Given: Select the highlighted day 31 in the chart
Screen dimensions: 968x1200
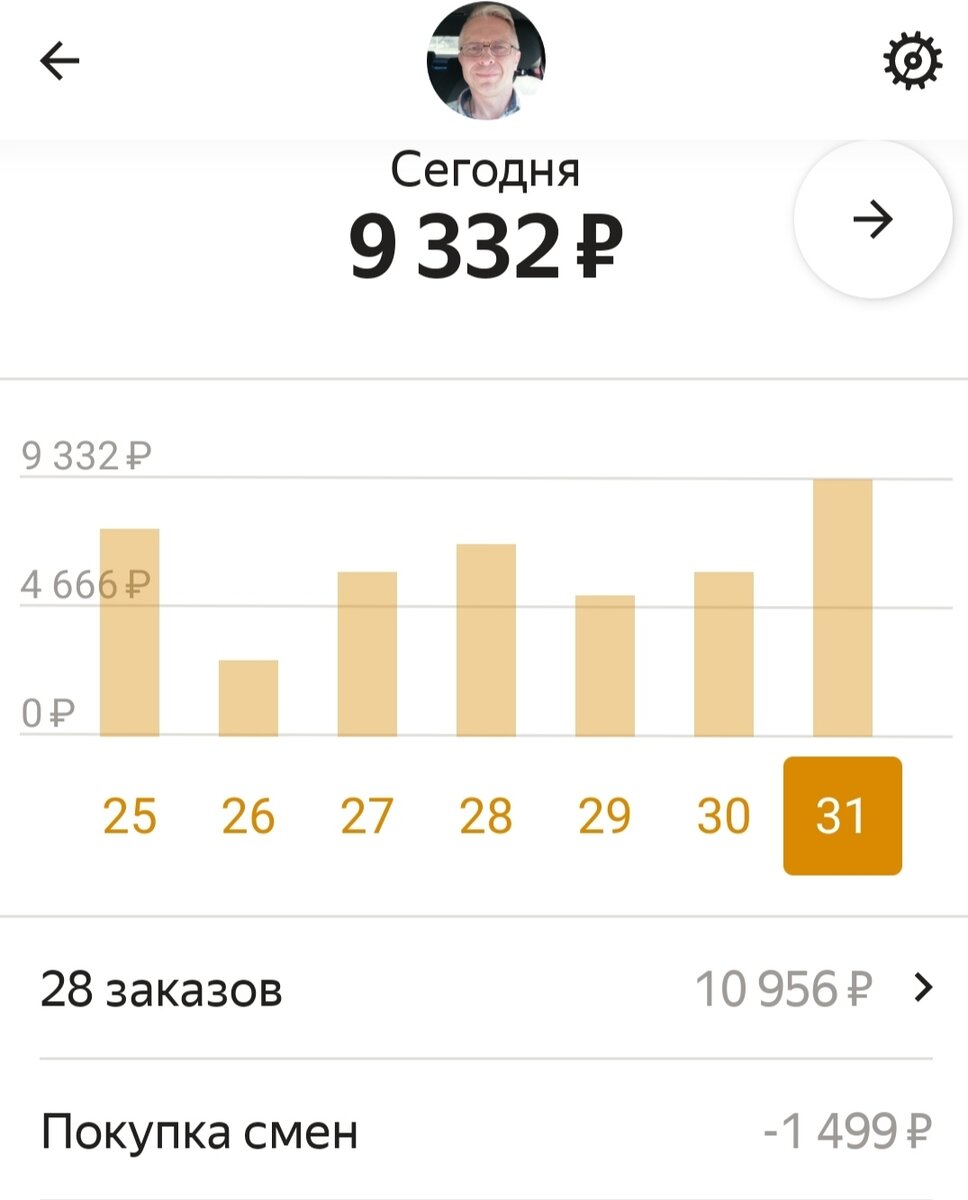Looking at the screenshot, I should click(x=843, y=817).
